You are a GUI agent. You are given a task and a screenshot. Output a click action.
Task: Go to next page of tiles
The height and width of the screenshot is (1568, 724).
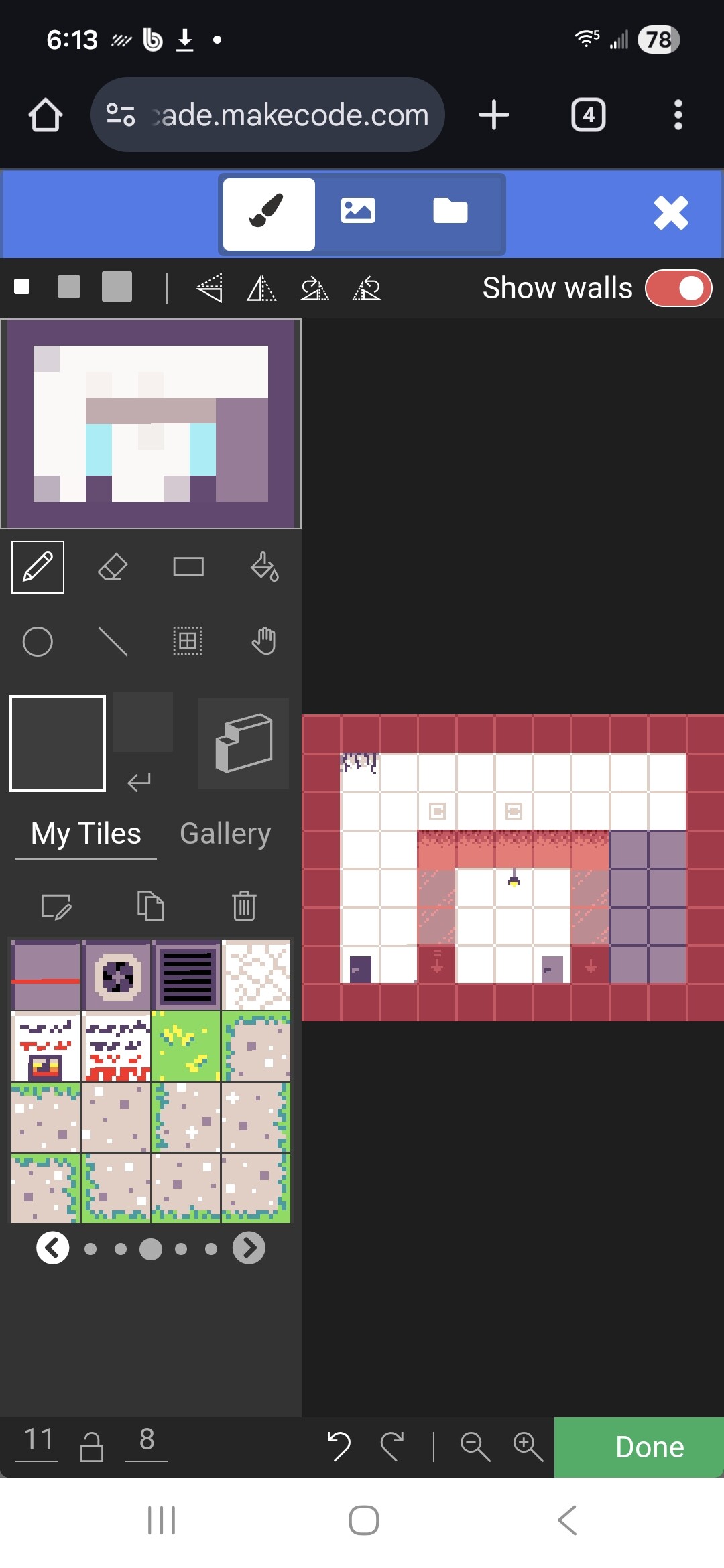(249, 1248)
